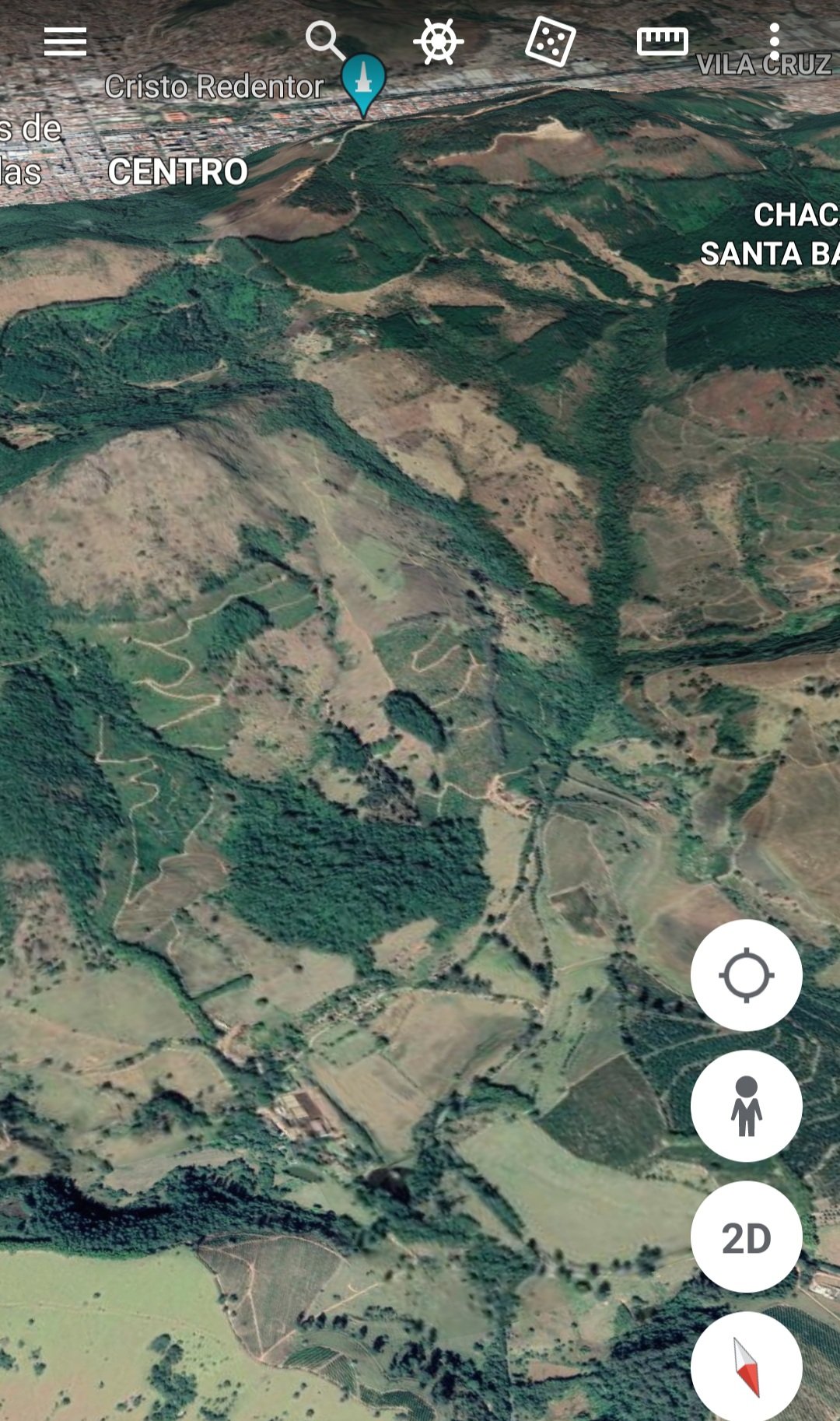
Task: Open the hamburger menu
Action: (65, 41)
